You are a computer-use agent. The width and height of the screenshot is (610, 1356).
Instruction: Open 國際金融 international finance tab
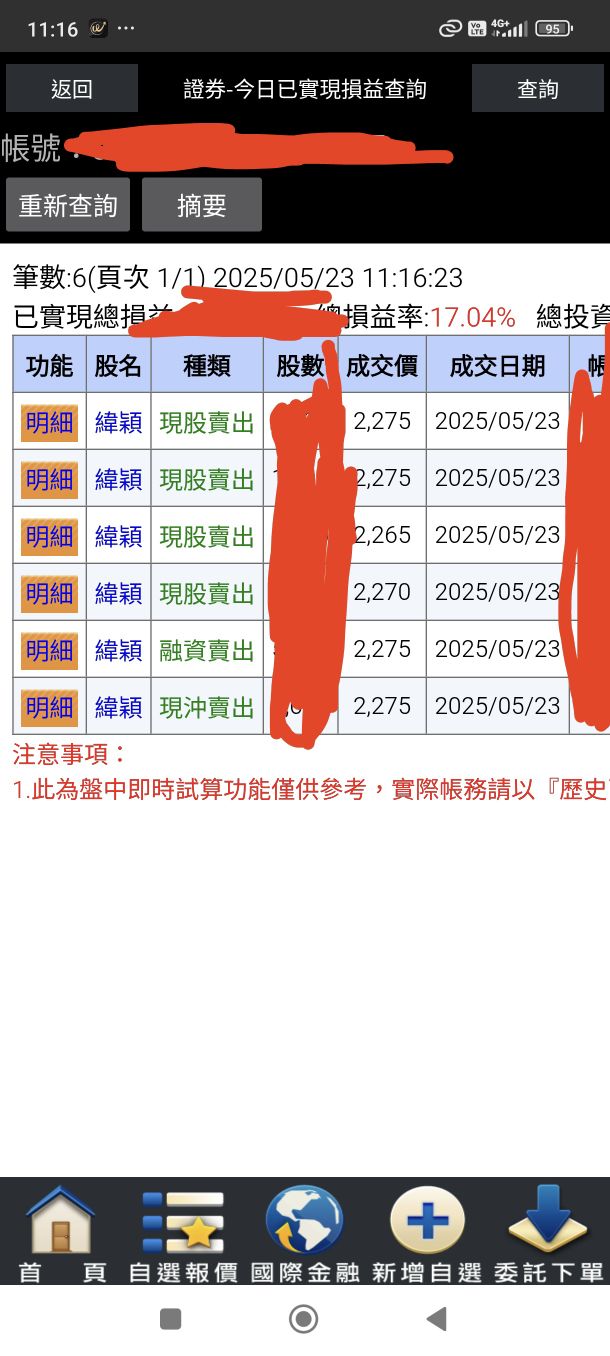click(x=304, y=1232)
